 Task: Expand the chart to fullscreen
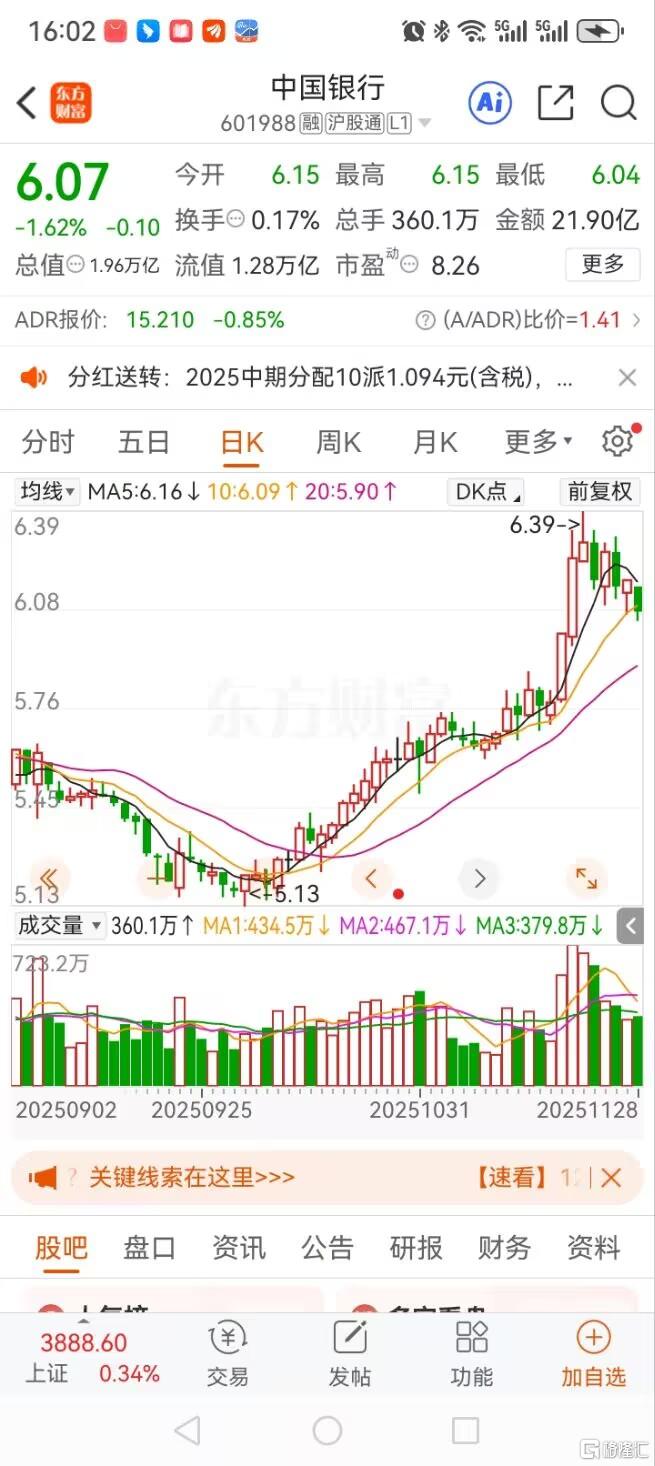tap(586, 879)
